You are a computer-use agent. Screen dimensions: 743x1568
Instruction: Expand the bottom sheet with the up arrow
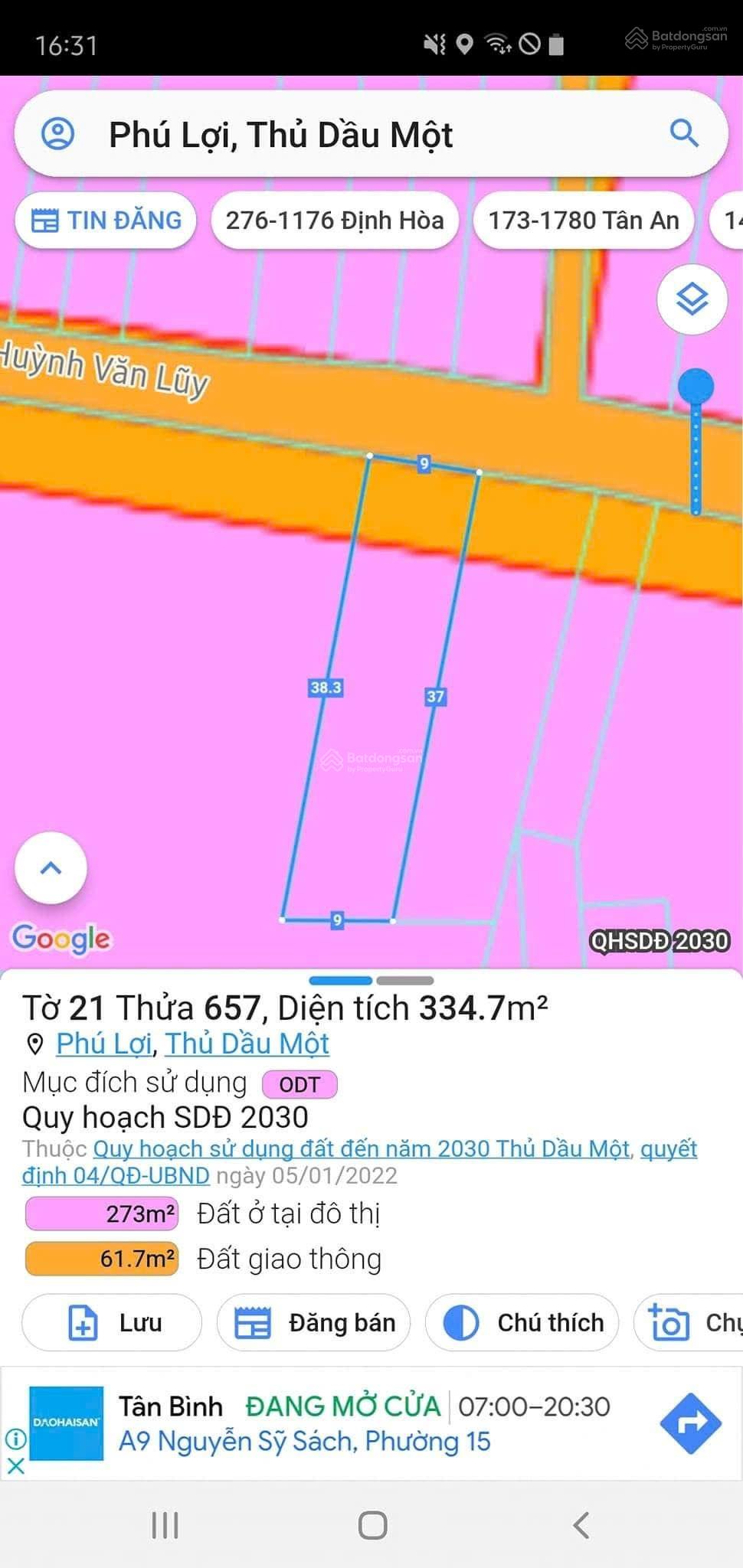[51, 869]
